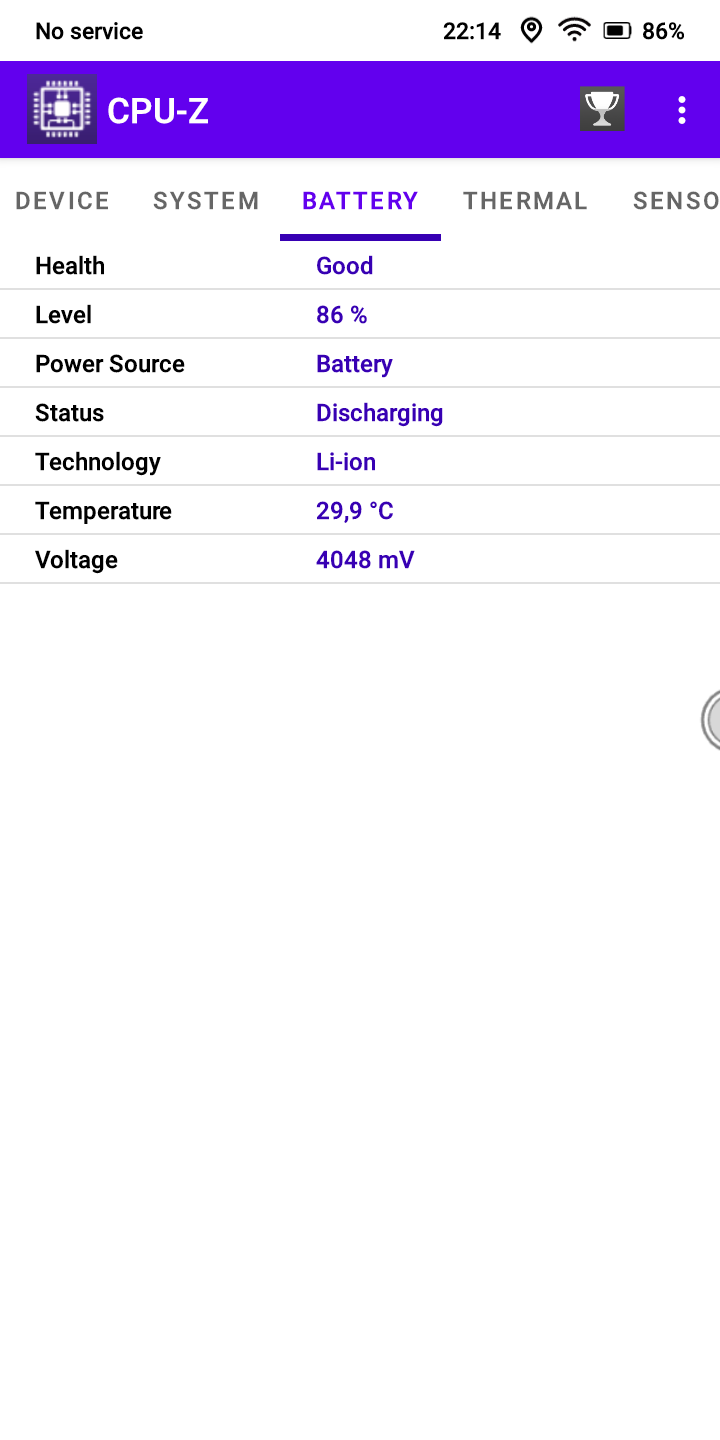Tap the floating assistive button at right edge
This screenshot has width=720, height=1440.
coord(711,720)
